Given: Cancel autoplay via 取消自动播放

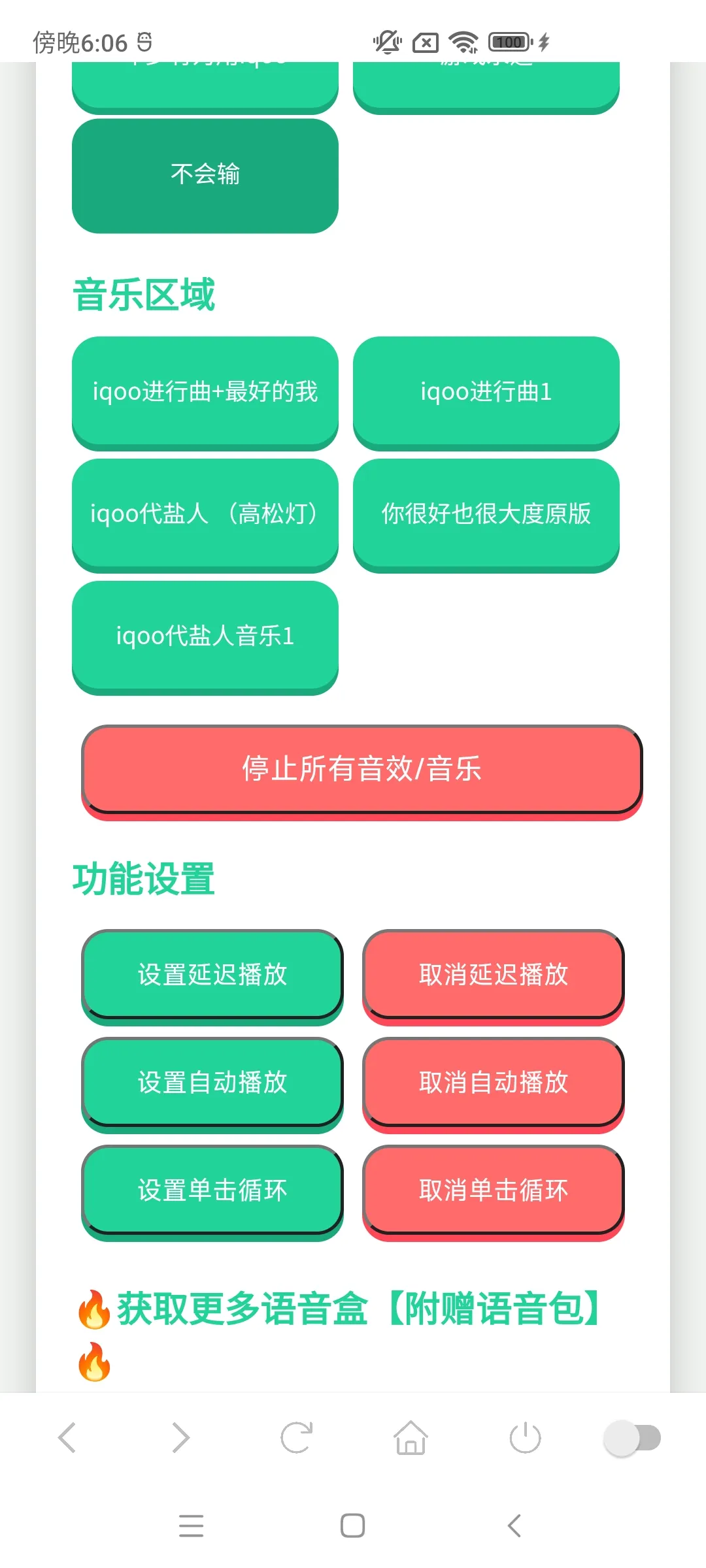Looking at the screenshot, I should coord(493,1083).
